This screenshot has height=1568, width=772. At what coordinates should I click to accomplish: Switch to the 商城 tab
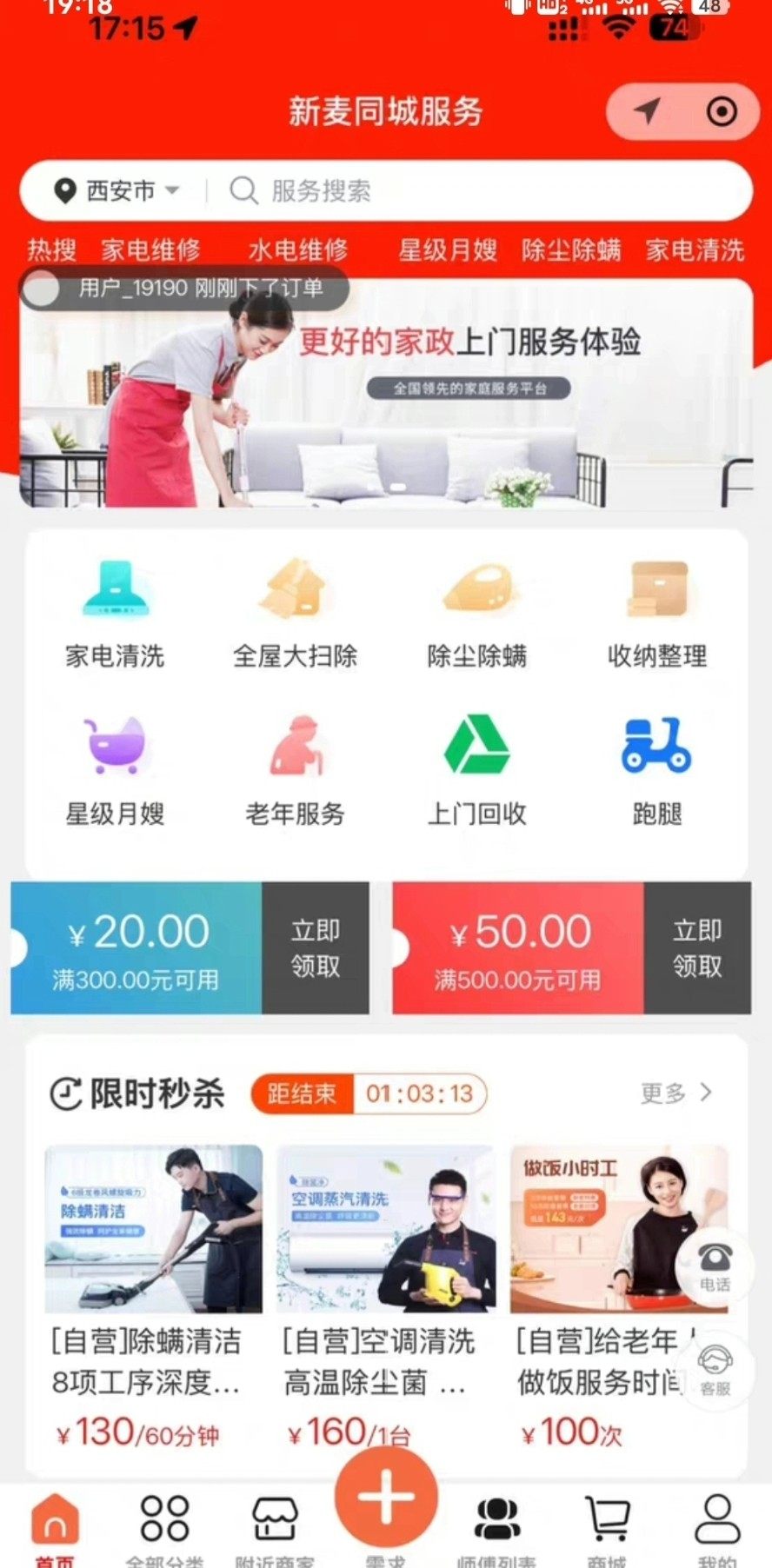[607, 1526]
